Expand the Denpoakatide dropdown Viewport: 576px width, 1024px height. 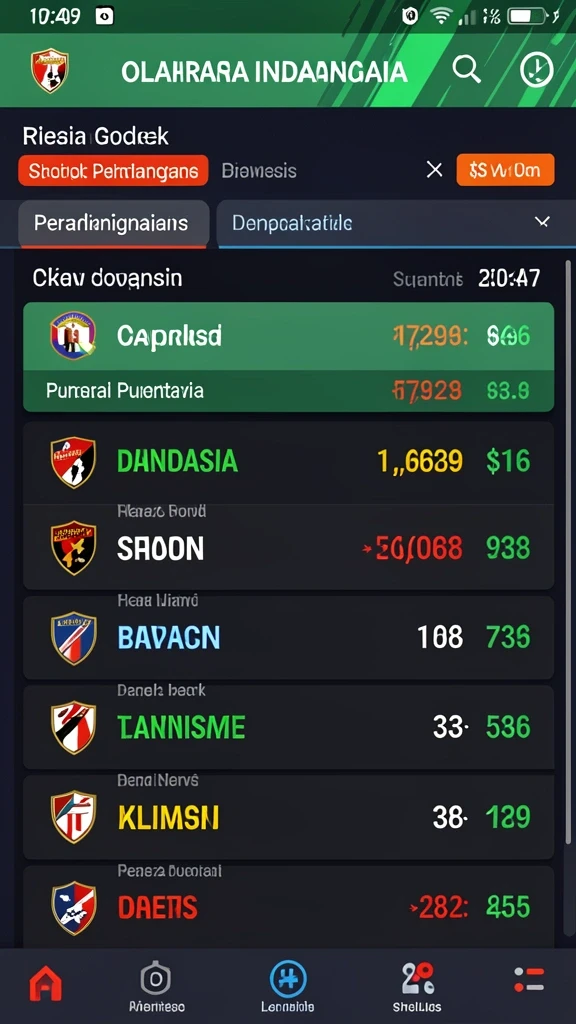pos(396,223)
